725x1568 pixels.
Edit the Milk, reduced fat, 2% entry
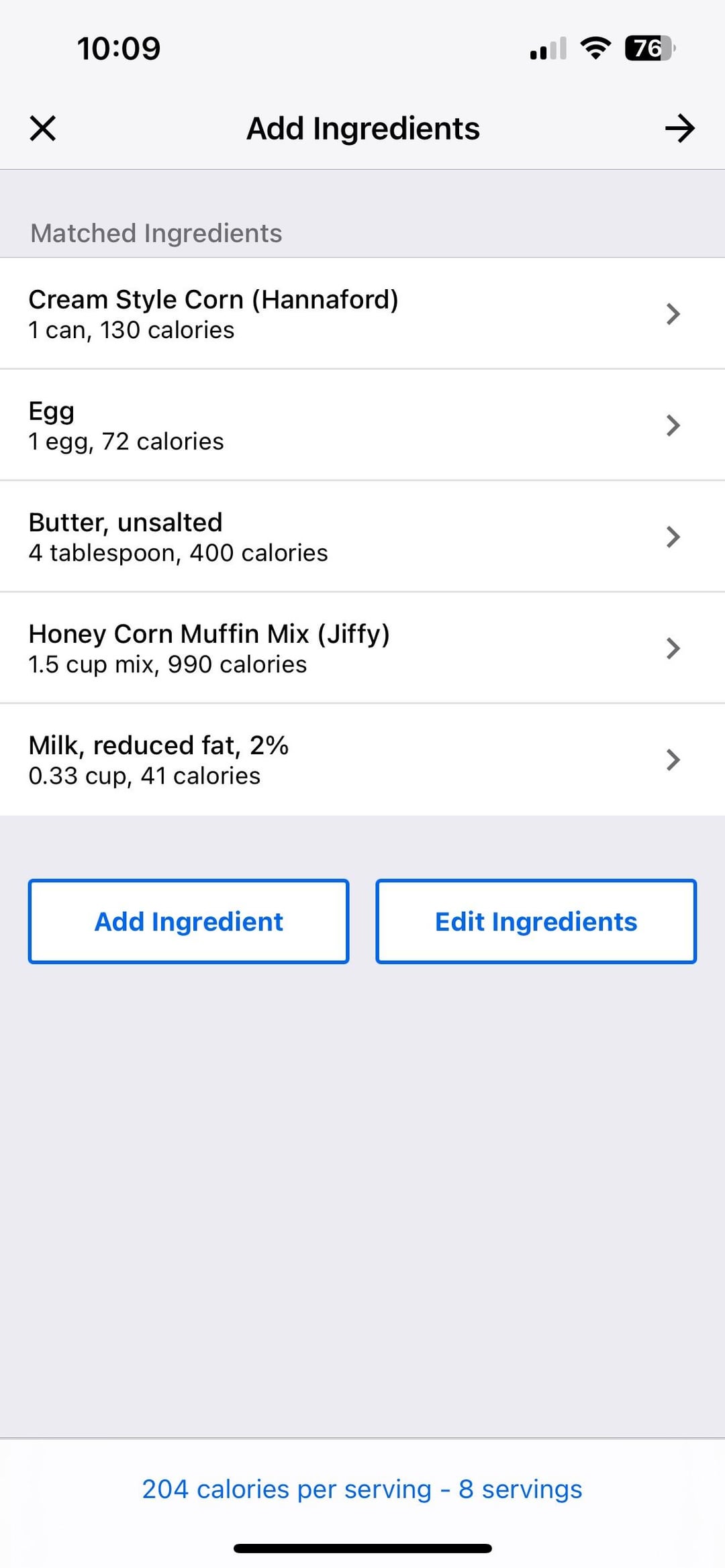362,759
